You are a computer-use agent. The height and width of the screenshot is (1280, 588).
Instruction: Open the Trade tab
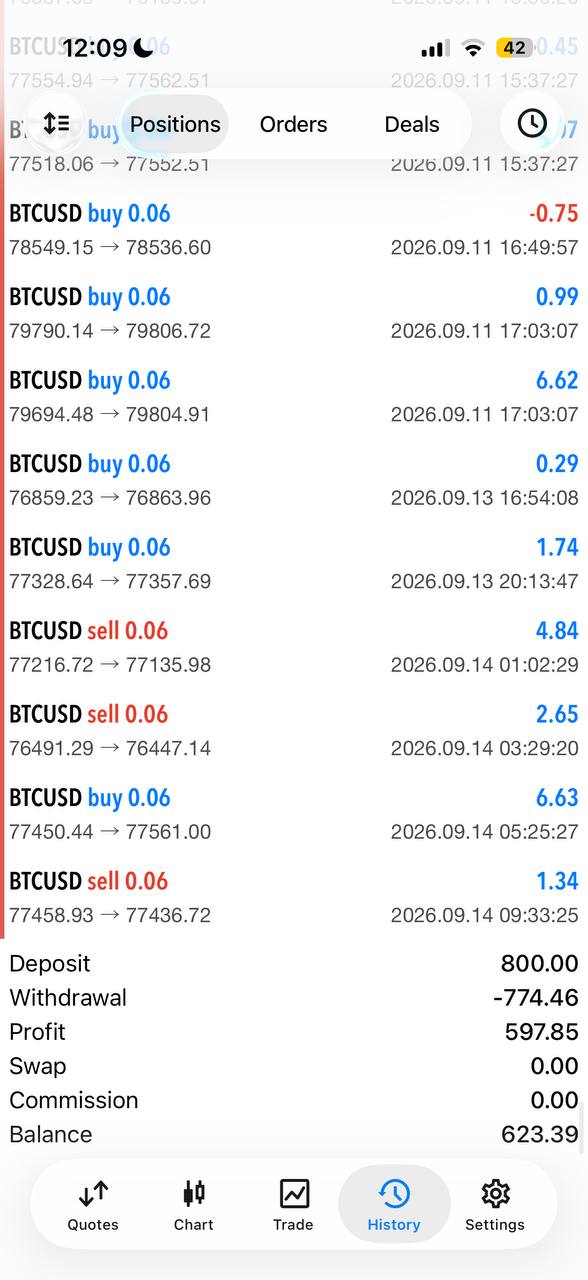(293, 1204)
